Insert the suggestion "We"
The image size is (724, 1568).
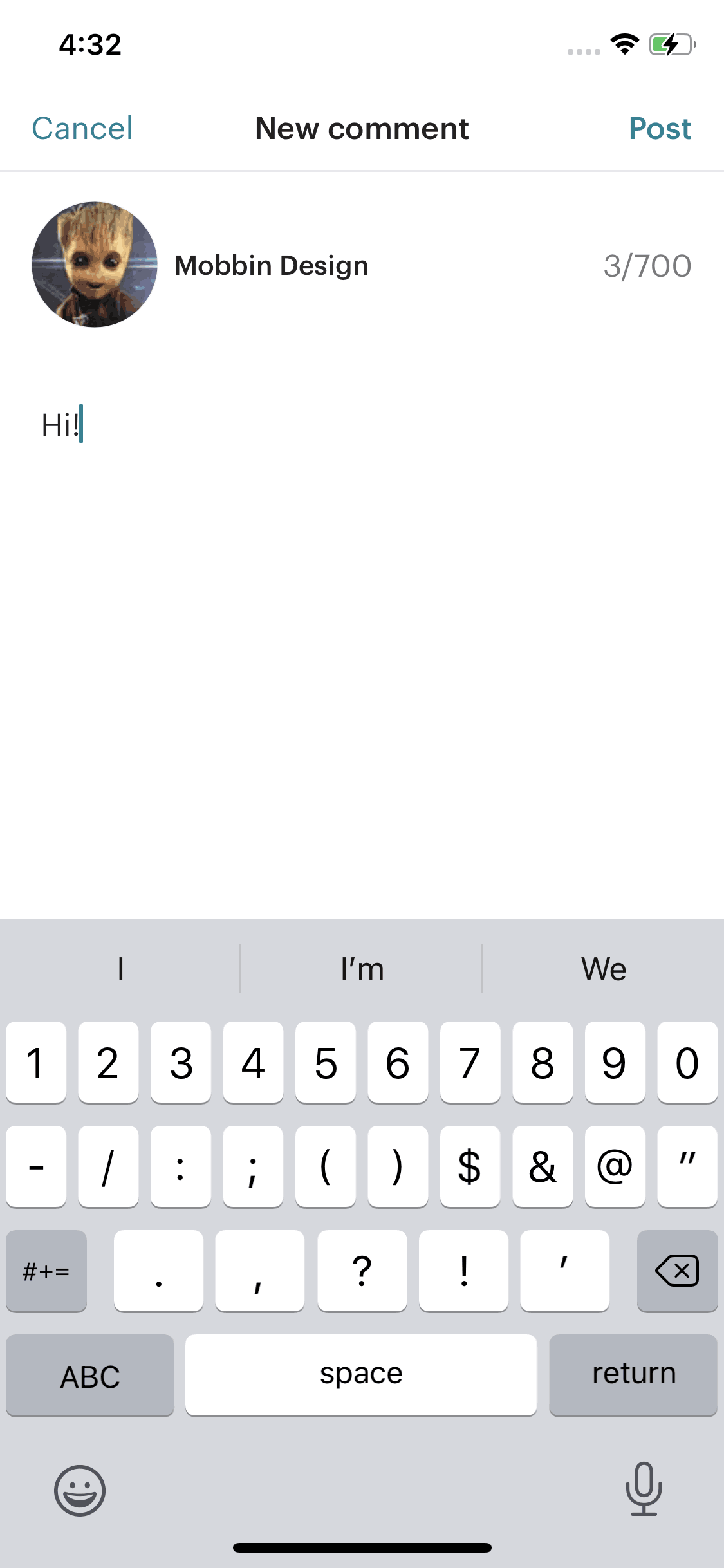[x=603, y=969]
